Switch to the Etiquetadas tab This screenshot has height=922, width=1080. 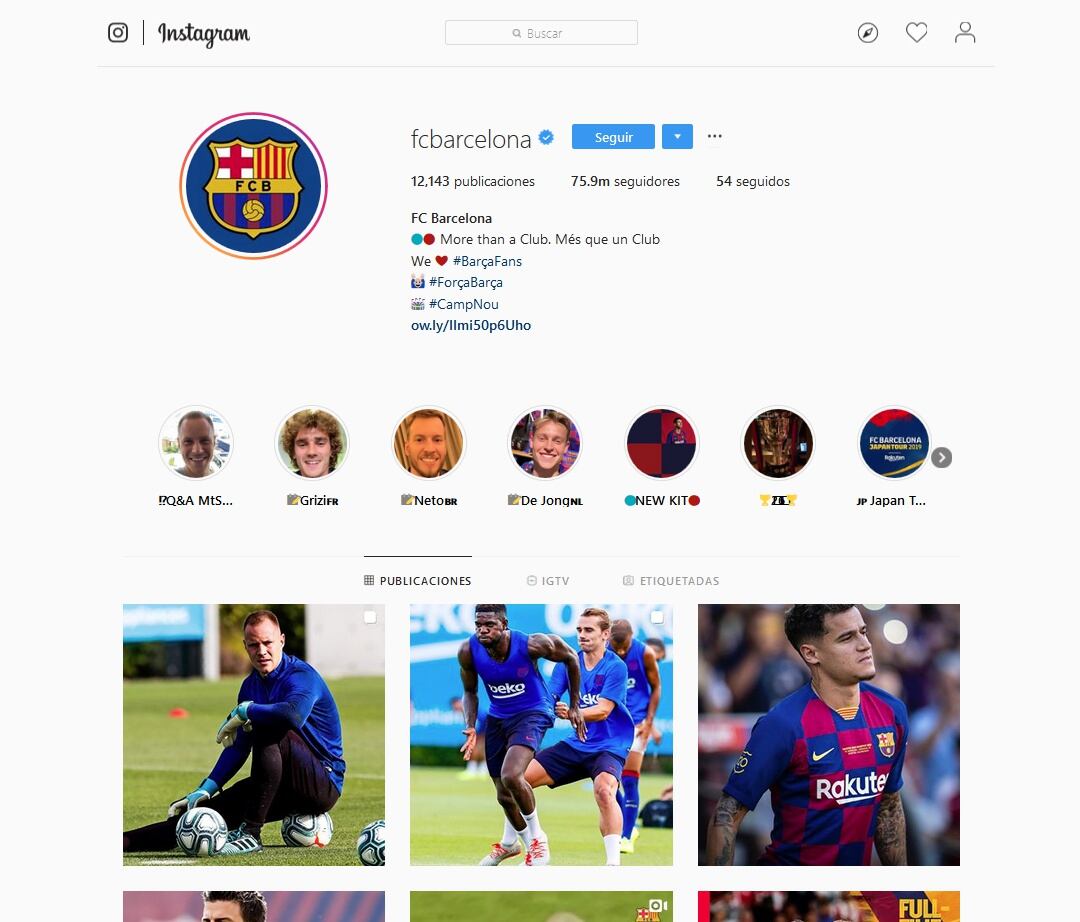point(670,581)
